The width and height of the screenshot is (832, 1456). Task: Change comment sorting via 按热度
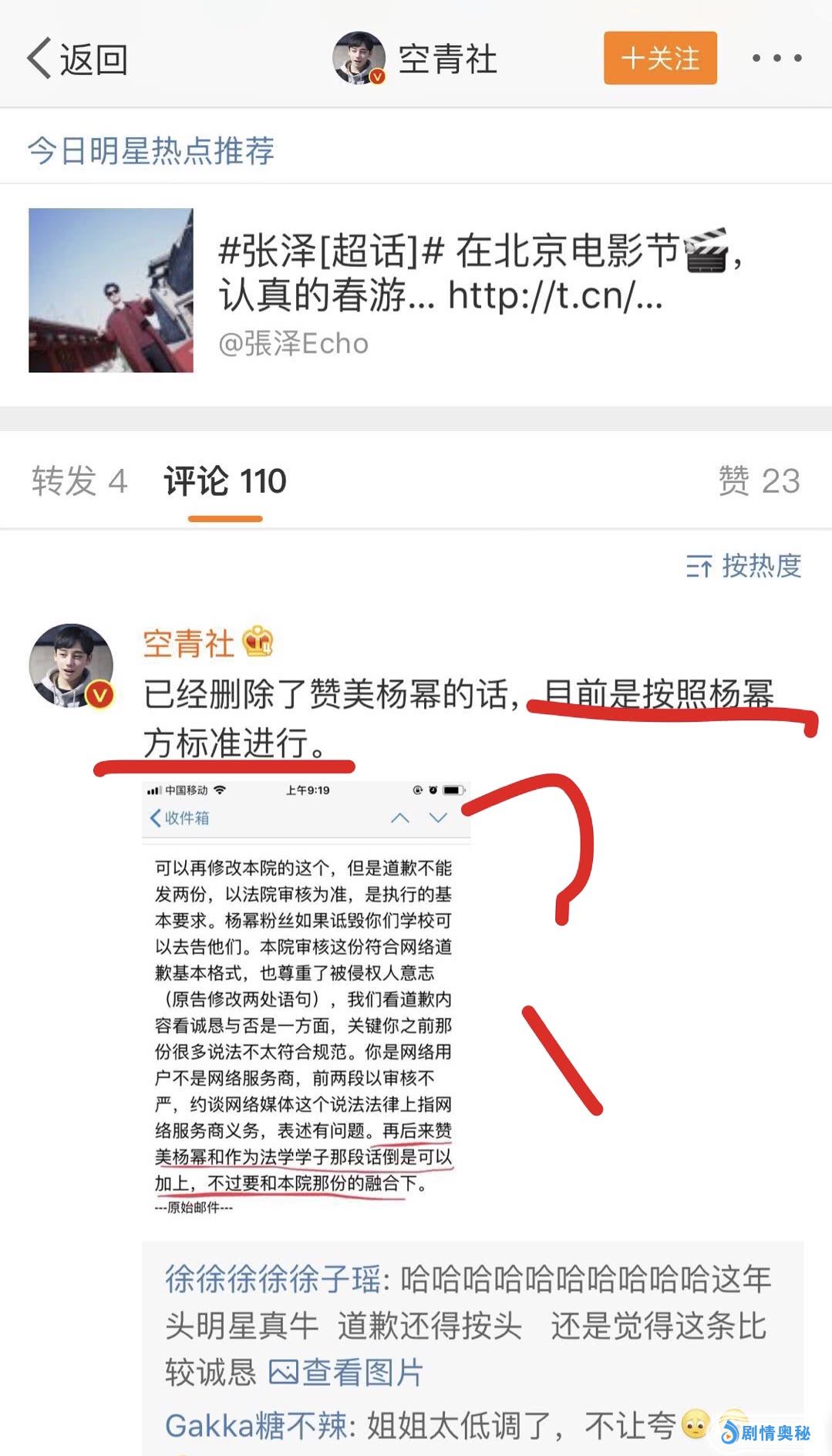pyautogui.click(x=743, y=566)
